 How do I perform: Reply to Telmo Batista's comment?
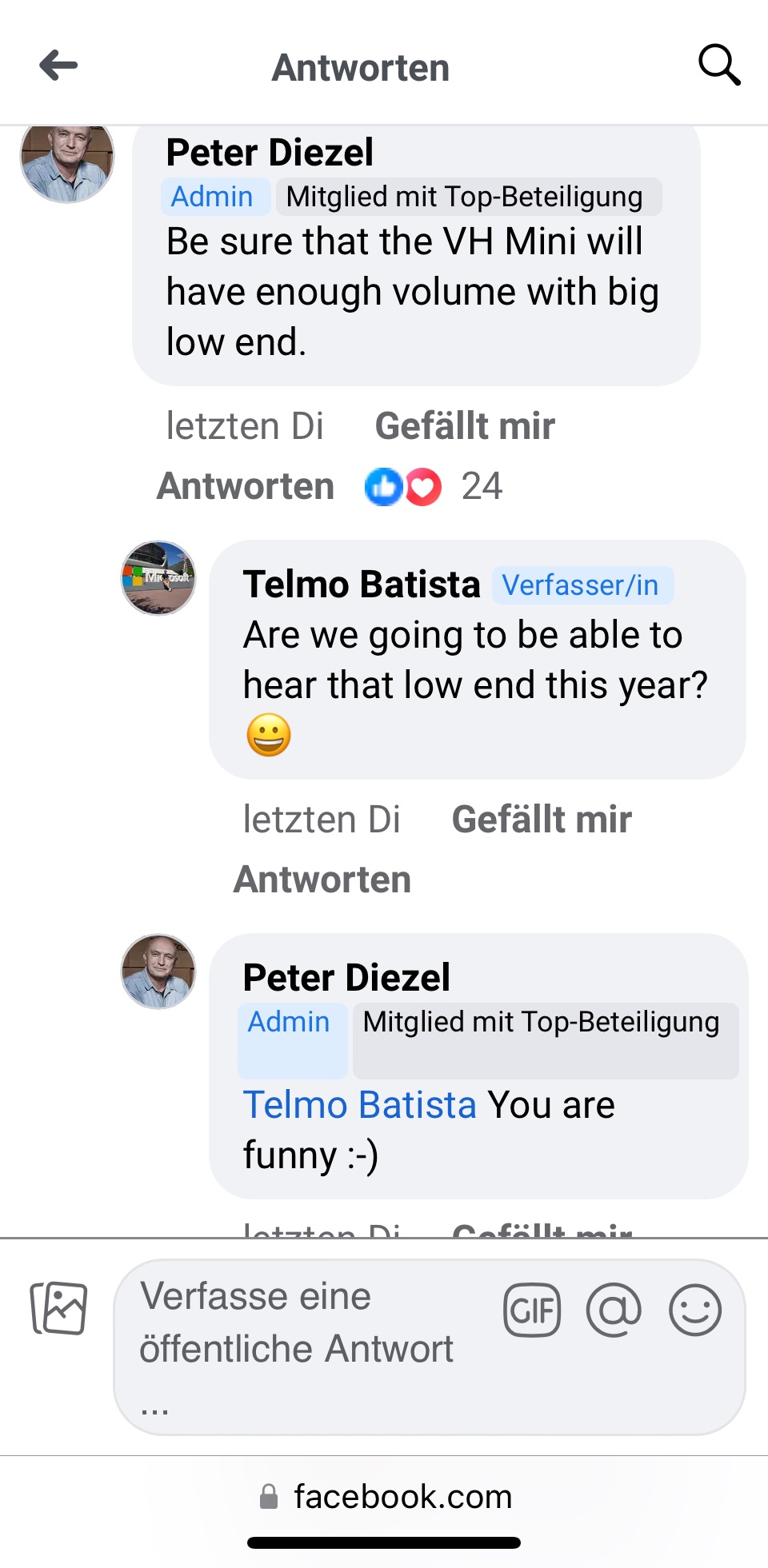tap(322, 880)
